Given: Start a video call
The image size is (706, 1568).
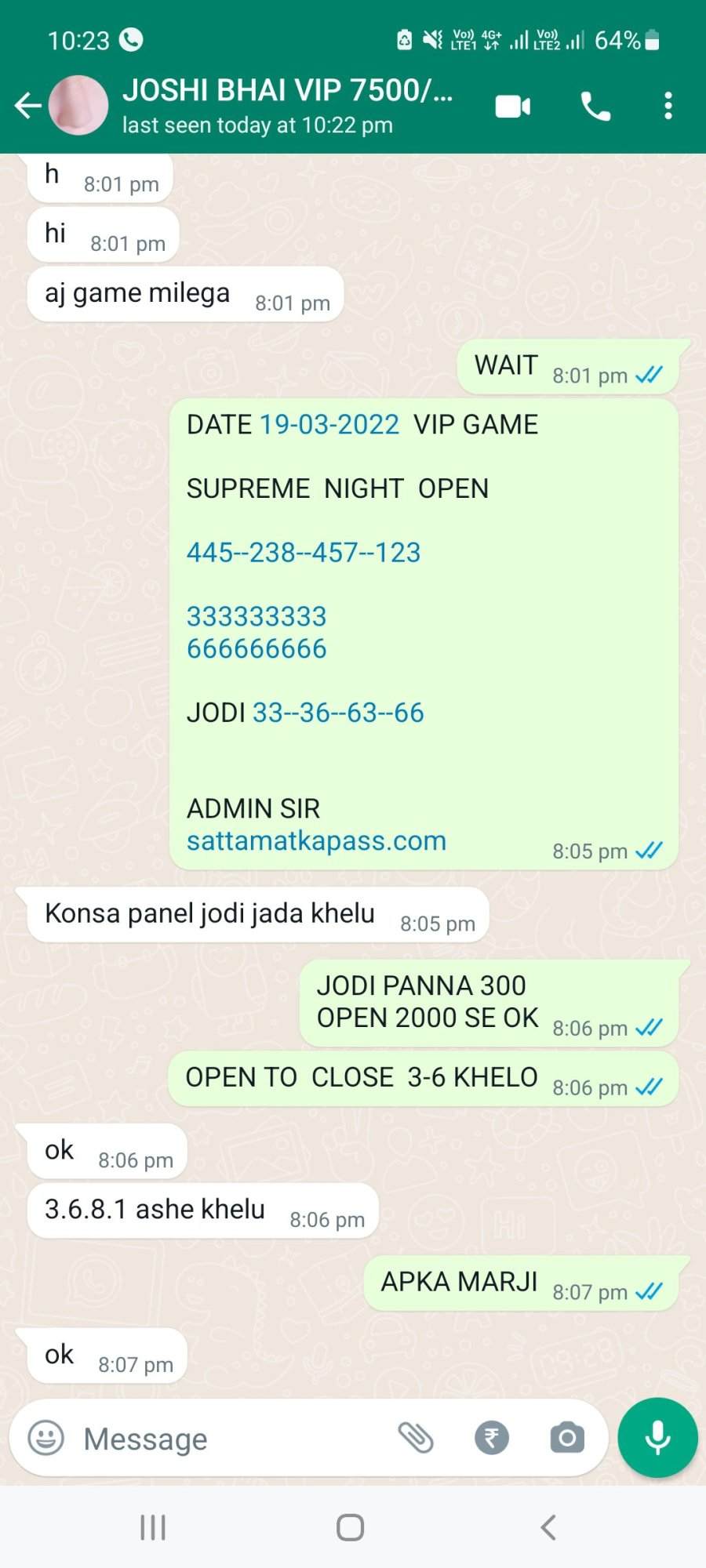Looking at the screenshot, I should pyautogui.click(x=513, y=106).
